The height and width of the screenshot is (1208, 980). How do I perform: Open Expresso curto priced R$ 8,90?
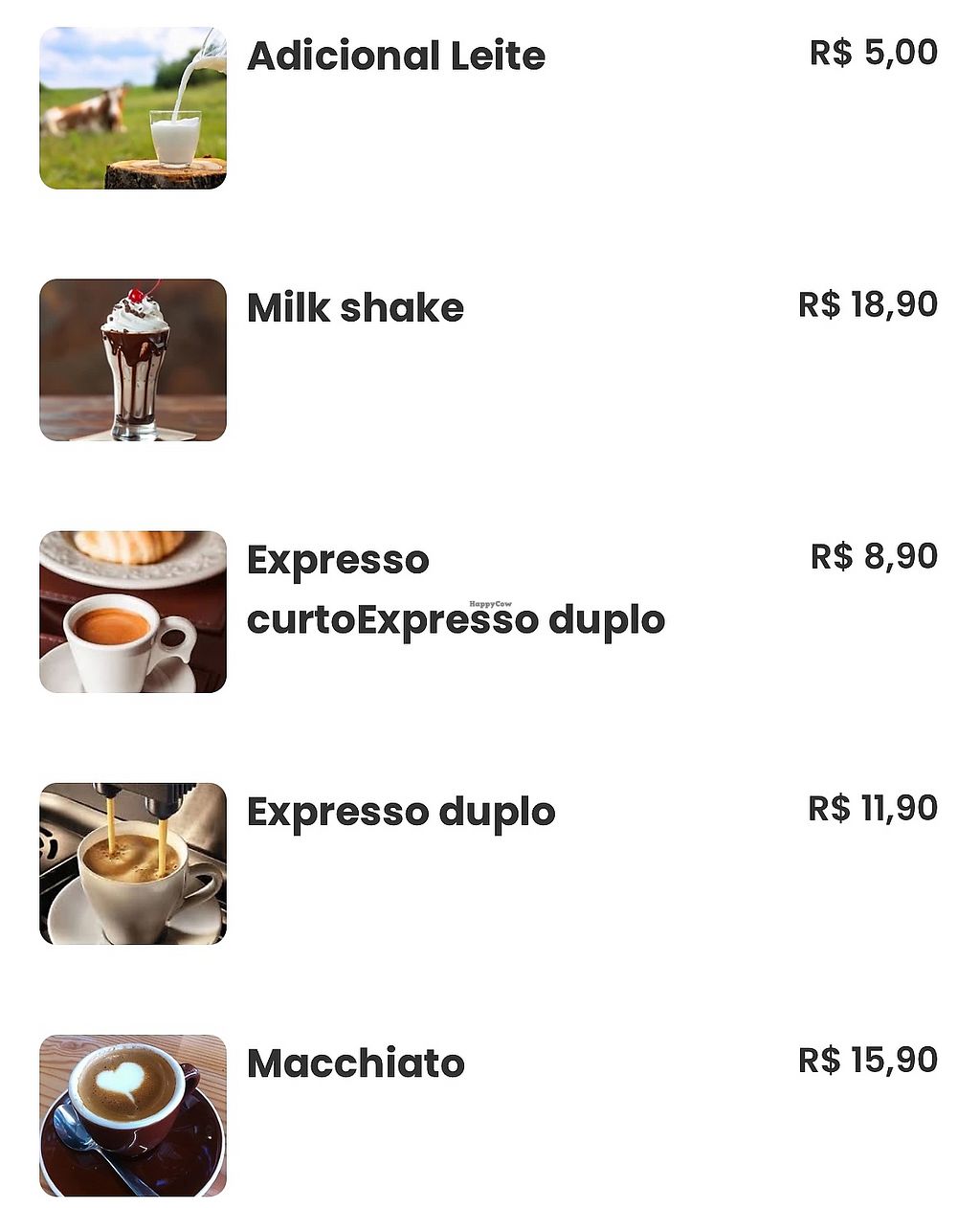pos(338,561)
